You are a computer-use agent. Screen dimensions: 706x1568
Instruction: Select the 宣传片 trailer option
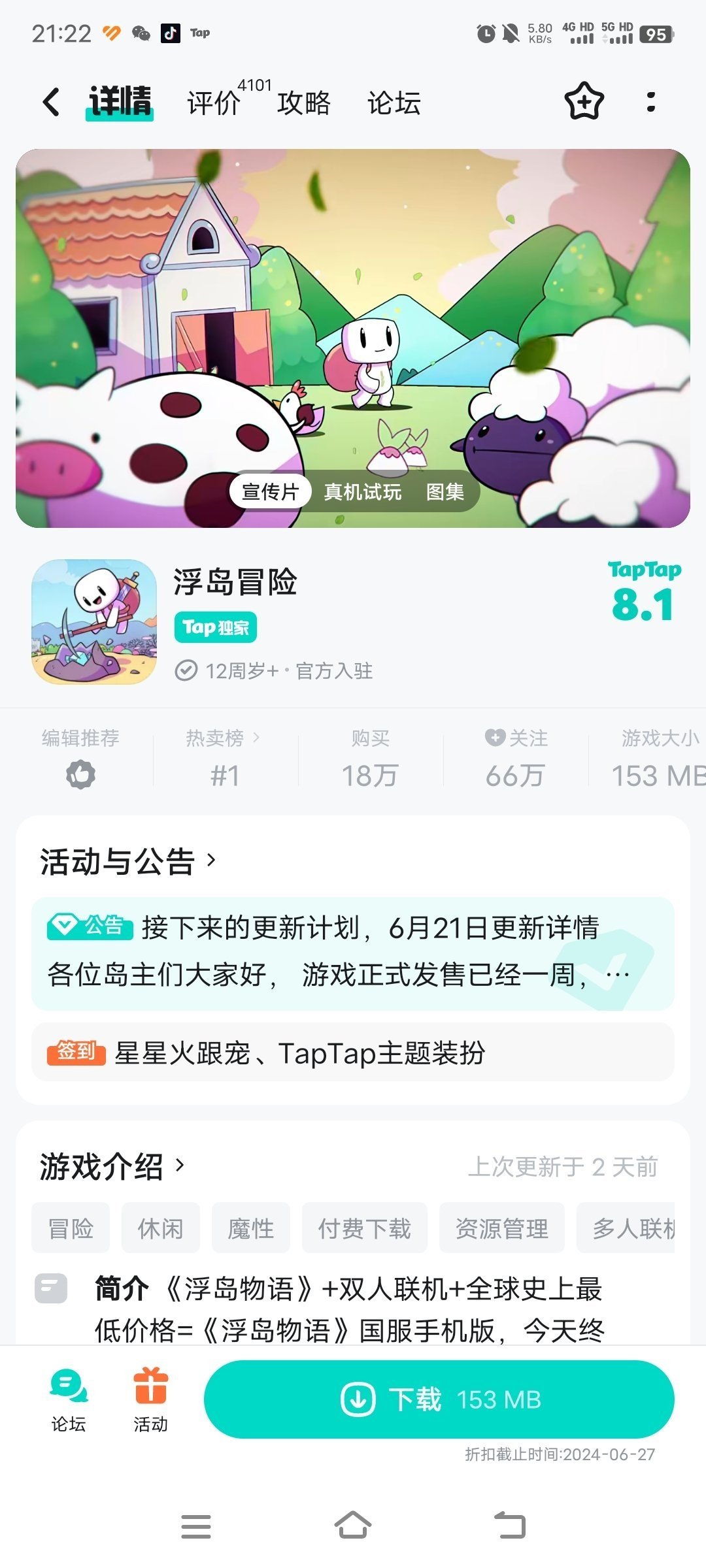[x=270, y=491]
